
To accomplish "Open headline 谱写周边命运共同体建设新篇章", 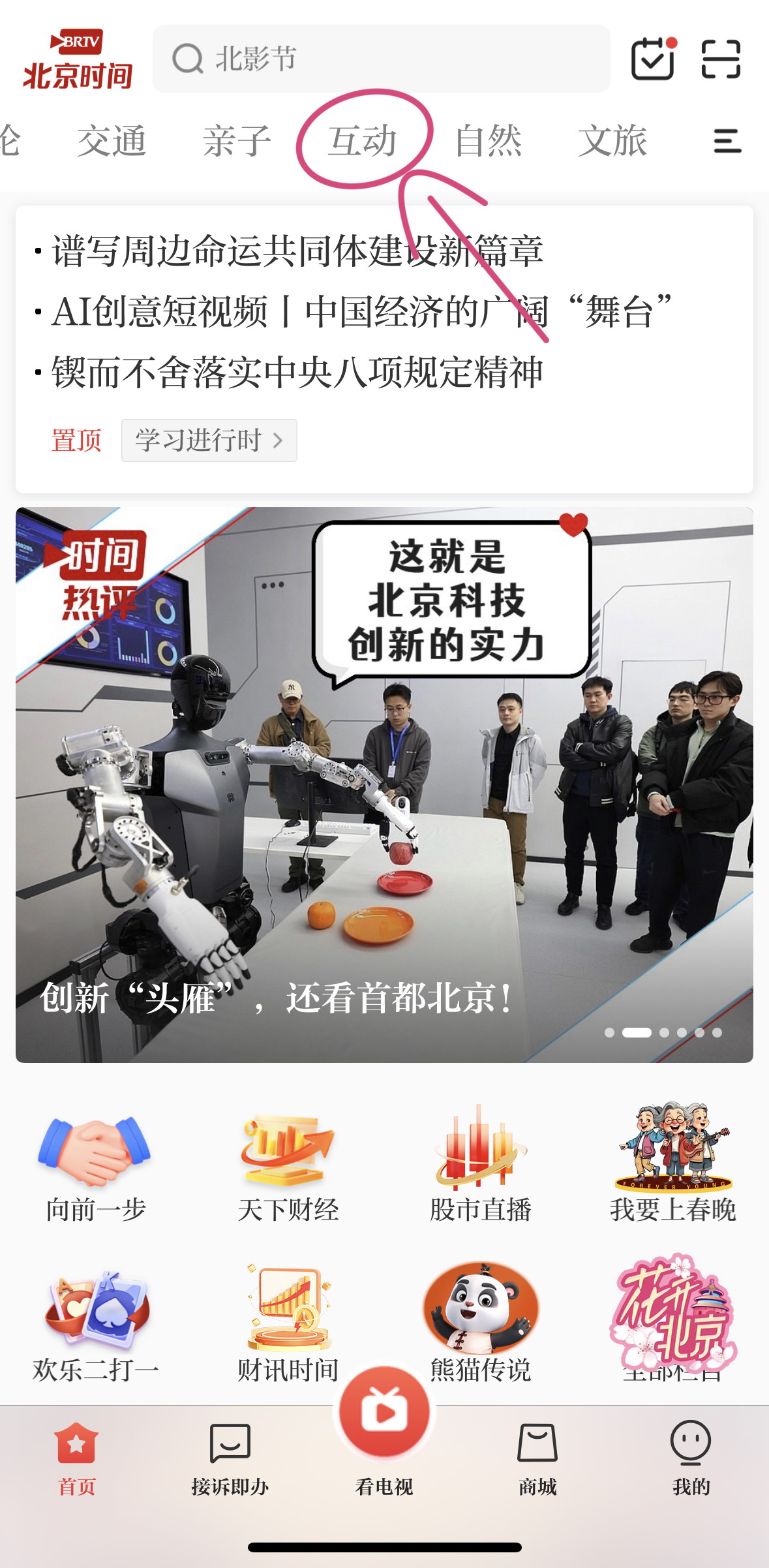I will click(x=297, y=251).
